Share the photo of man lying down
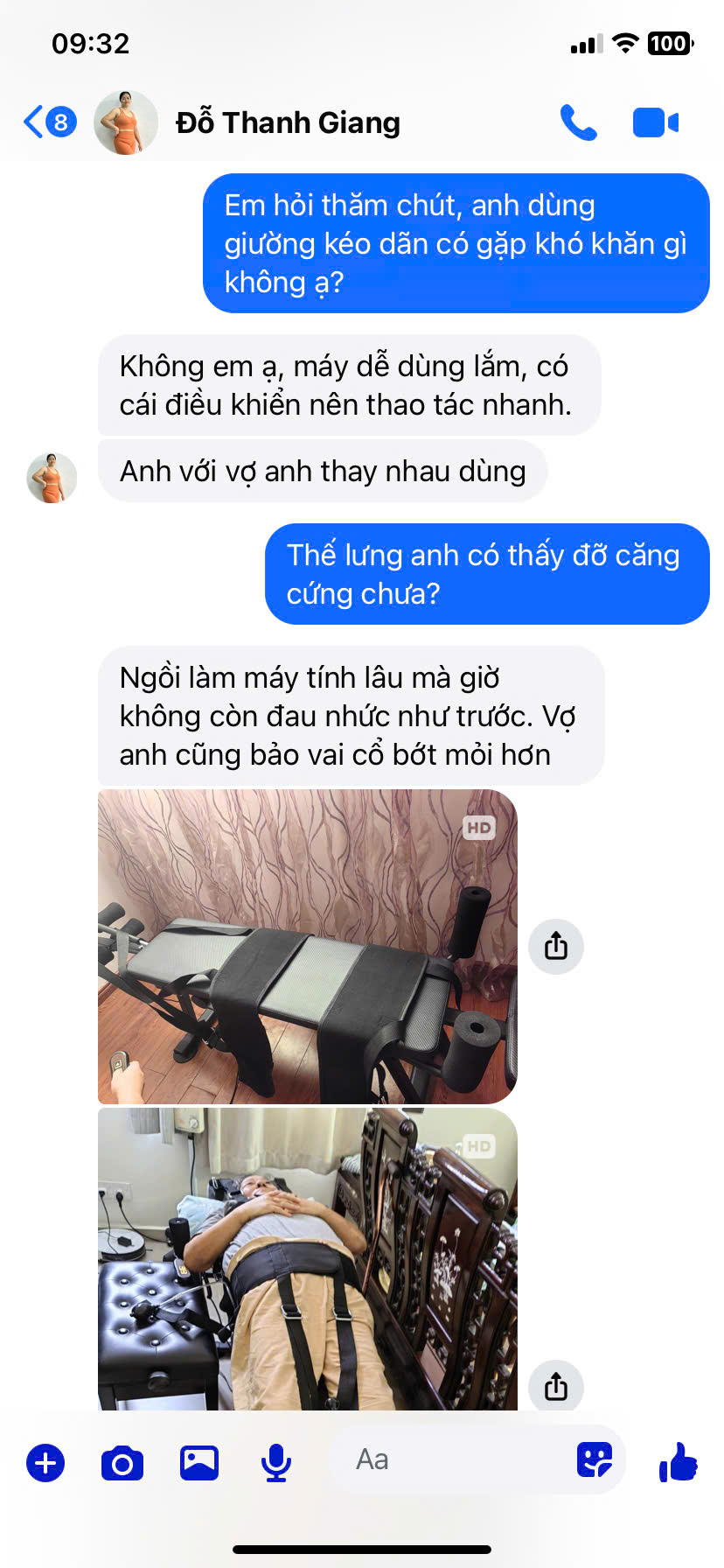The width and height of the screenshot is (724, 1568). (556, 1386)
